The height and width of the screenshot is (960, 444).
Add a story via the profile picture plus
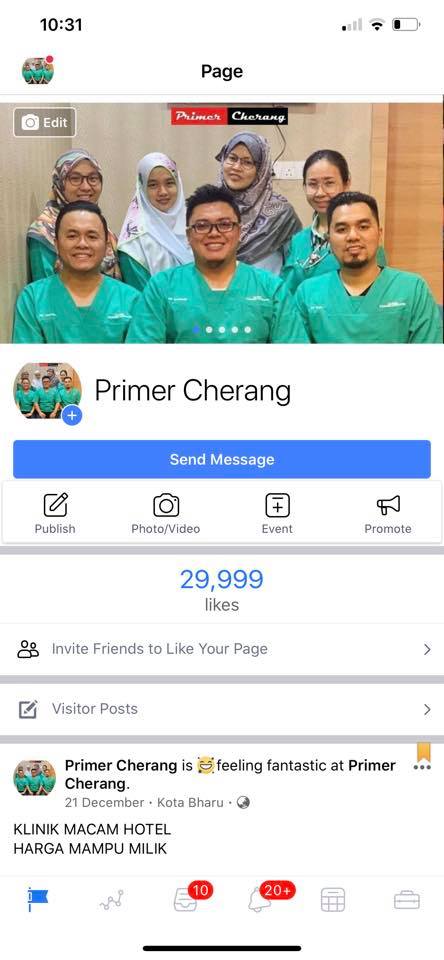pos(72,416)
